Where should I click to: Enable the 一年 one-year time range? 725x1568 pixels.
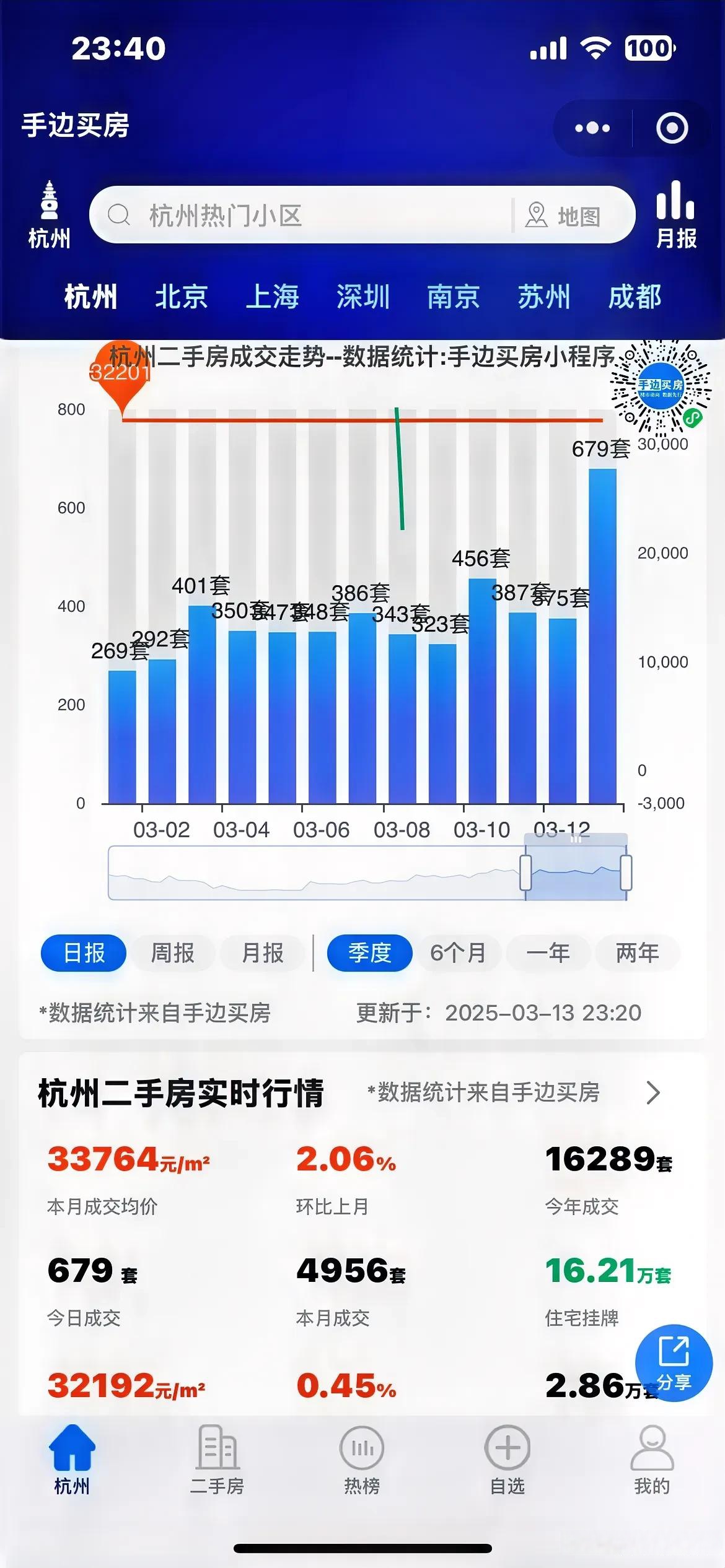[x=548, y=954]
